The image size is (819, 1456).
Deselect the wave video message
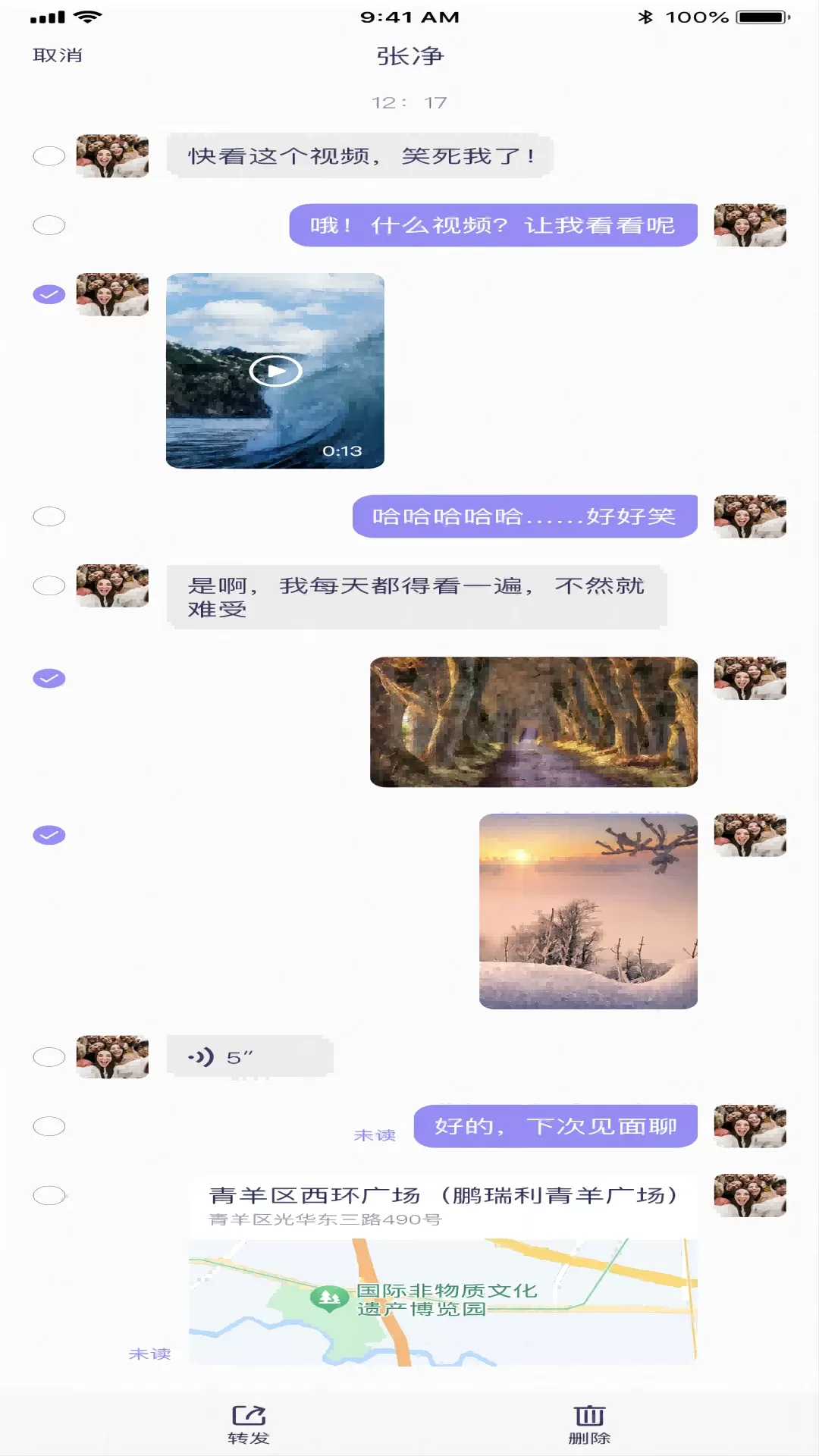pos(49,294)
